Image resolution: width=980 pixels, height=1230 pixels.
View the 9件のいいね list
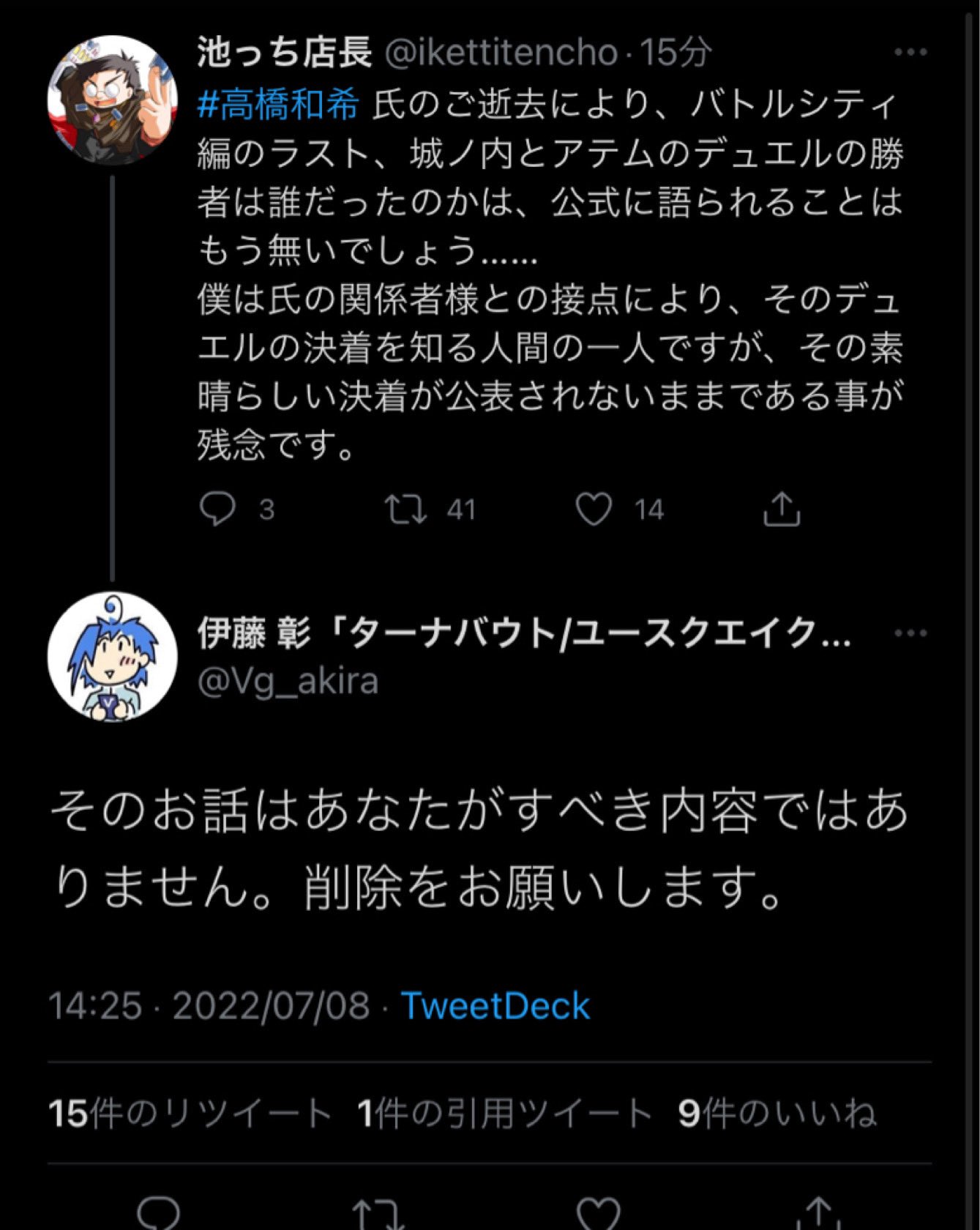[x=777, y=1114]
